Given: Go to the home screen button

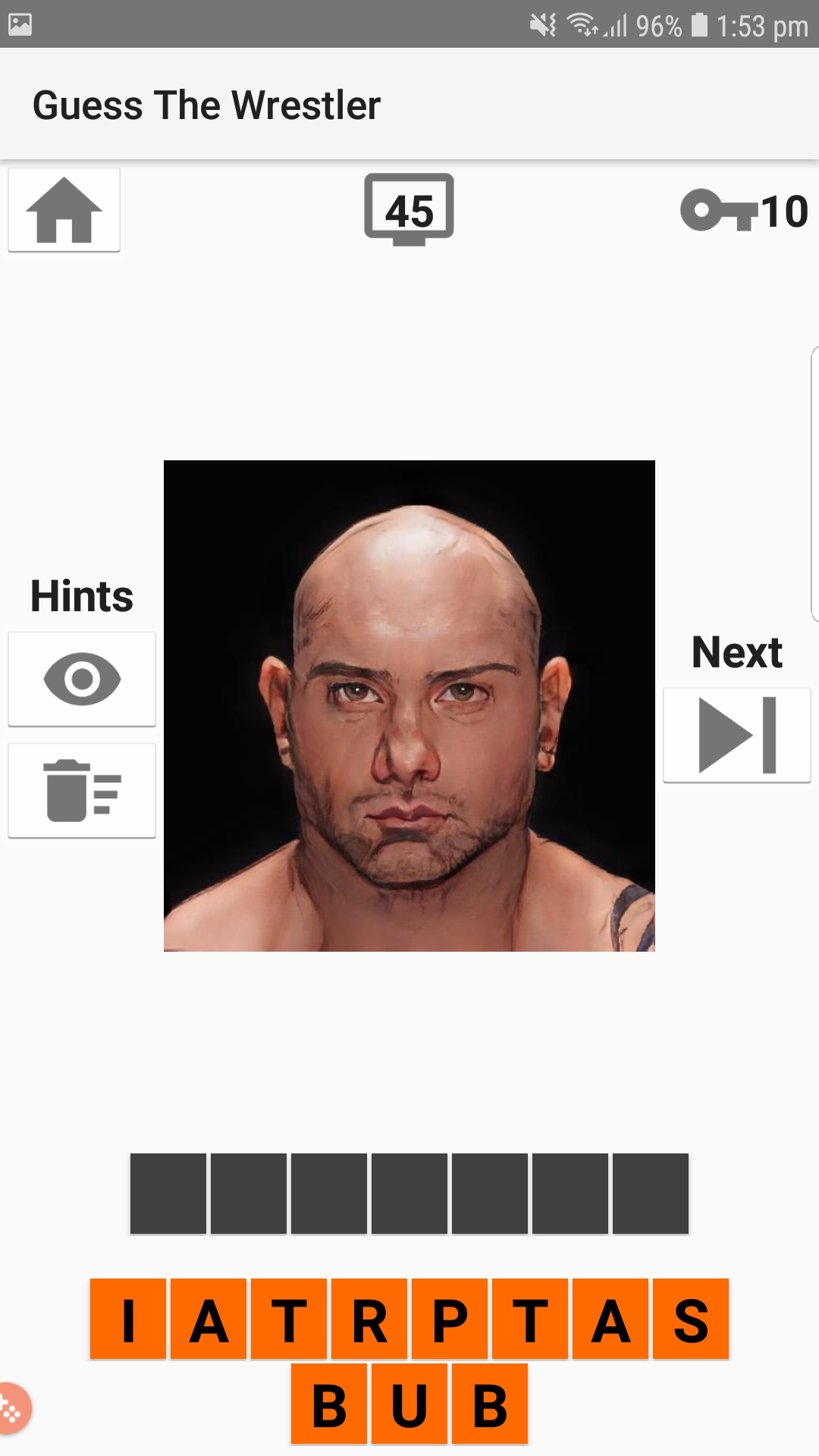Looking at the screenshot, I should 64,210.
